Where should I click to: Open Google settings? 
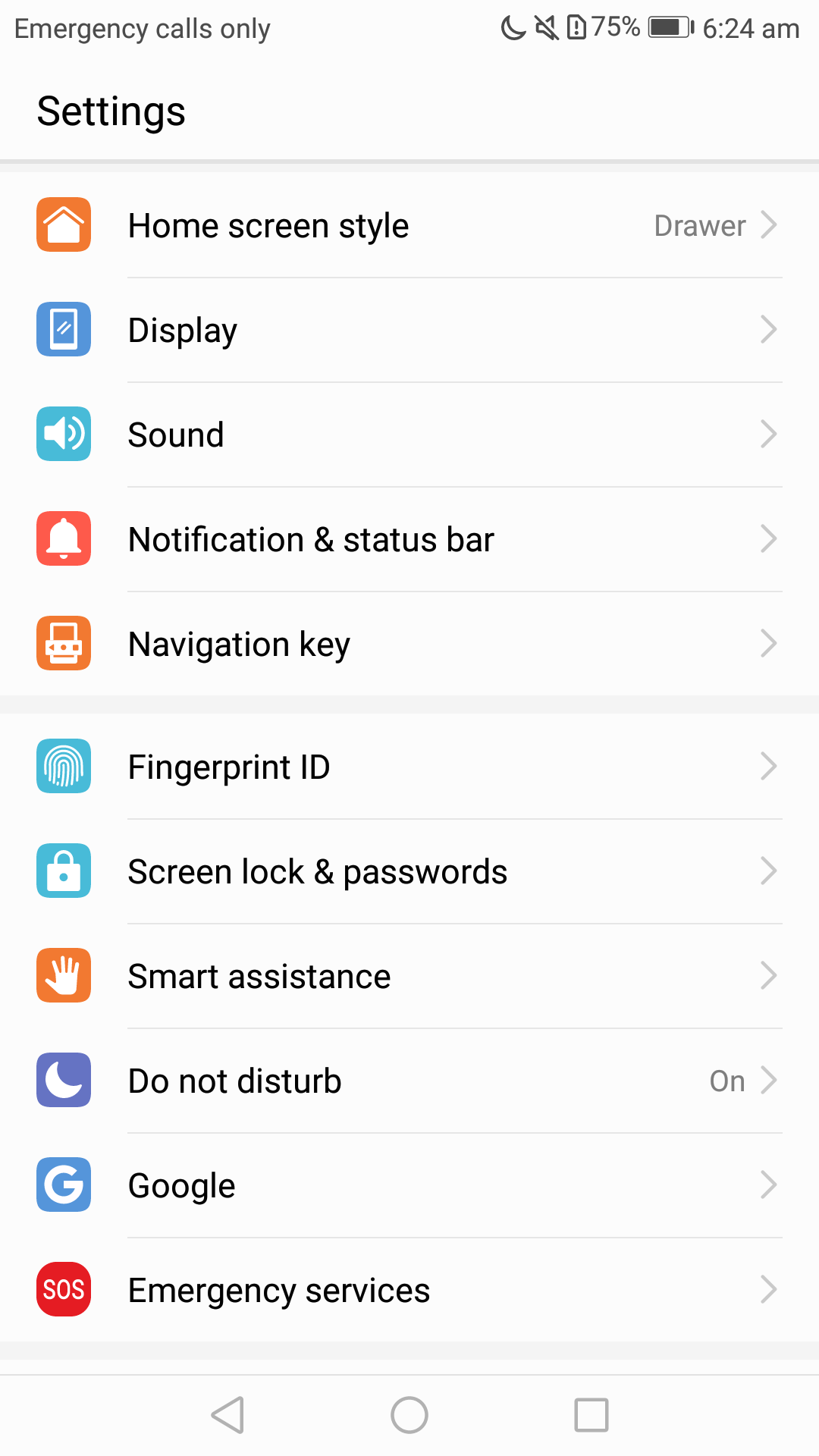coord(409,1185)
